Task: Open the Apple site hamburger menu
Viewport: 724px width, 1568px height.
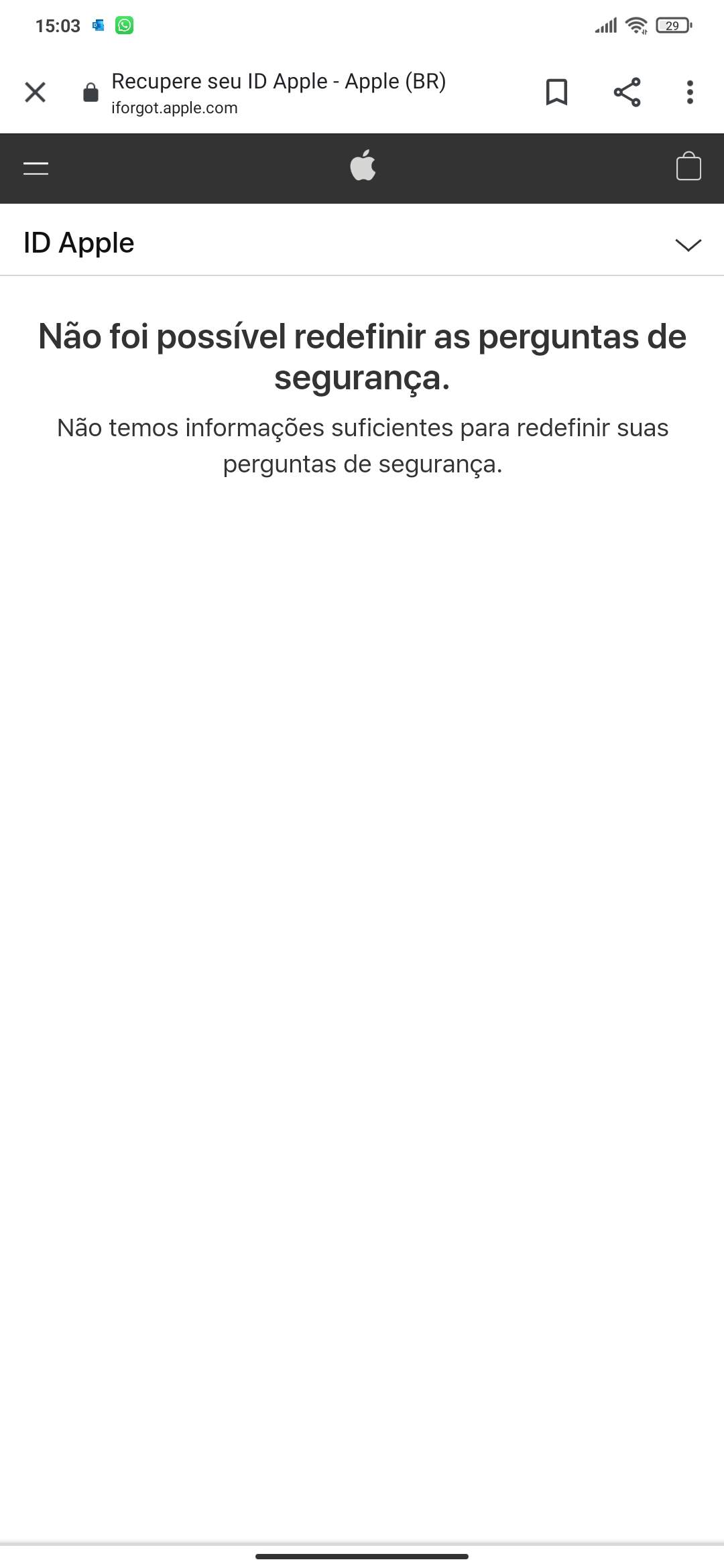Action: click(x=36, y=168)
